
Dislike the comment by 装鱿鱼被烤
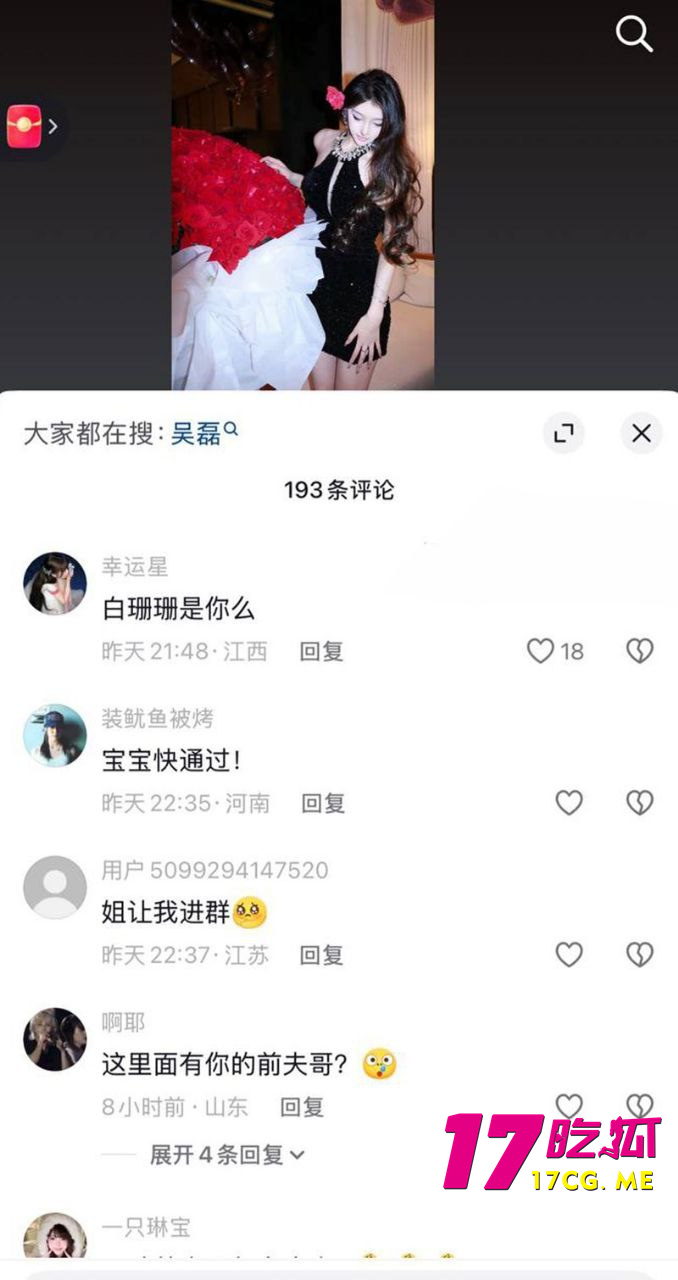(639, 803)
